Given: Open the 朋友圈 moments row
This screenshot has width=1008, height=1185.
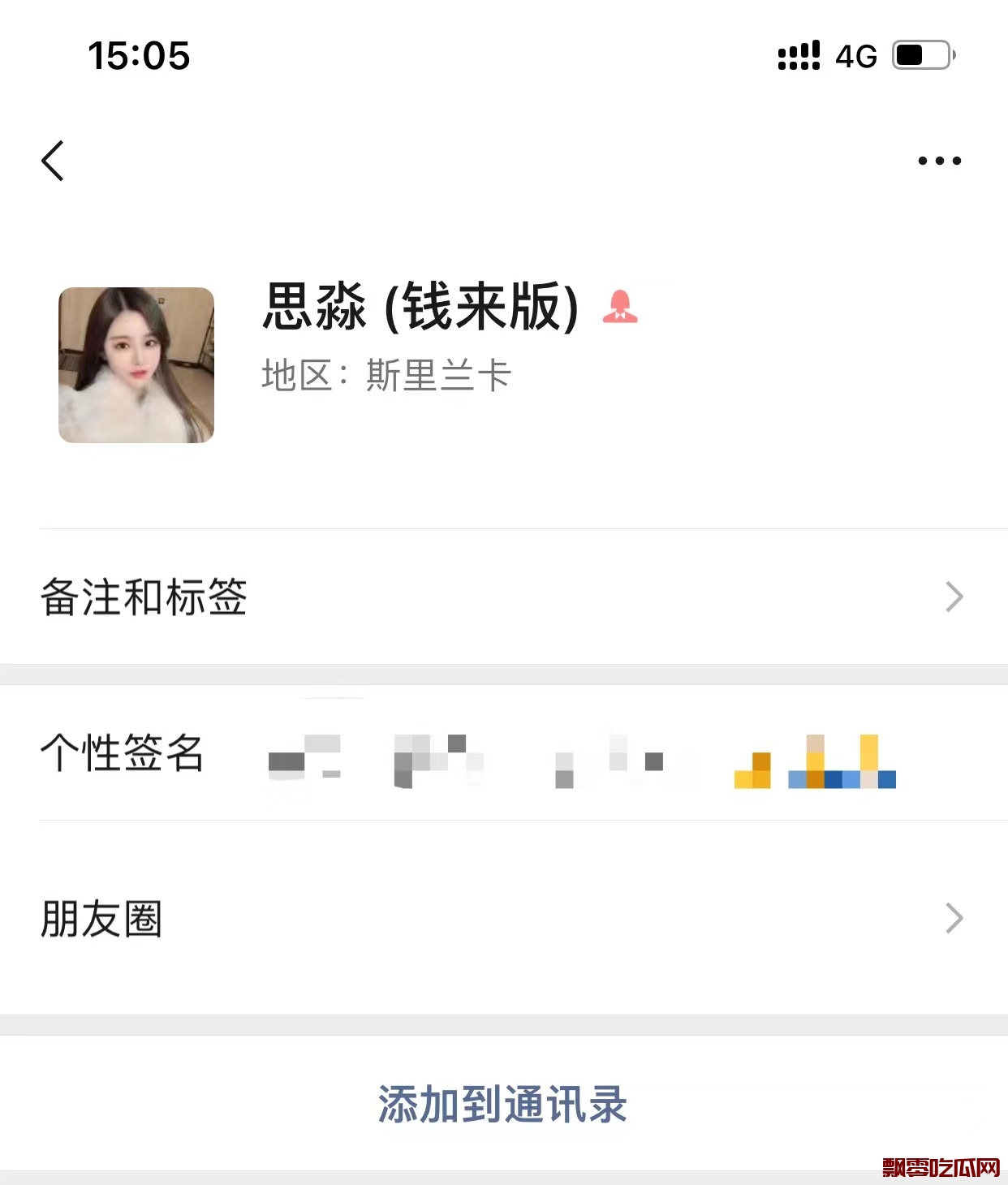Looking at the screenshot, I should (x=503, y=919).
